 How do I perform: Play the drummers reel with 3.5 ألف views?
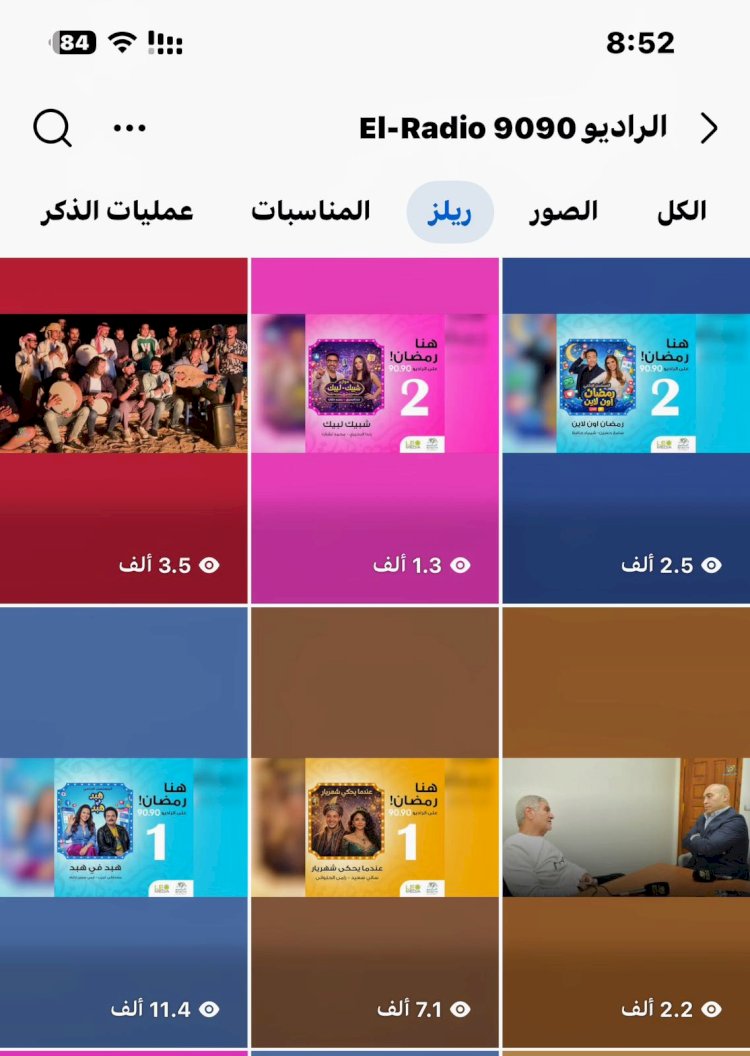pyautogui.click(x=123, y=430)
